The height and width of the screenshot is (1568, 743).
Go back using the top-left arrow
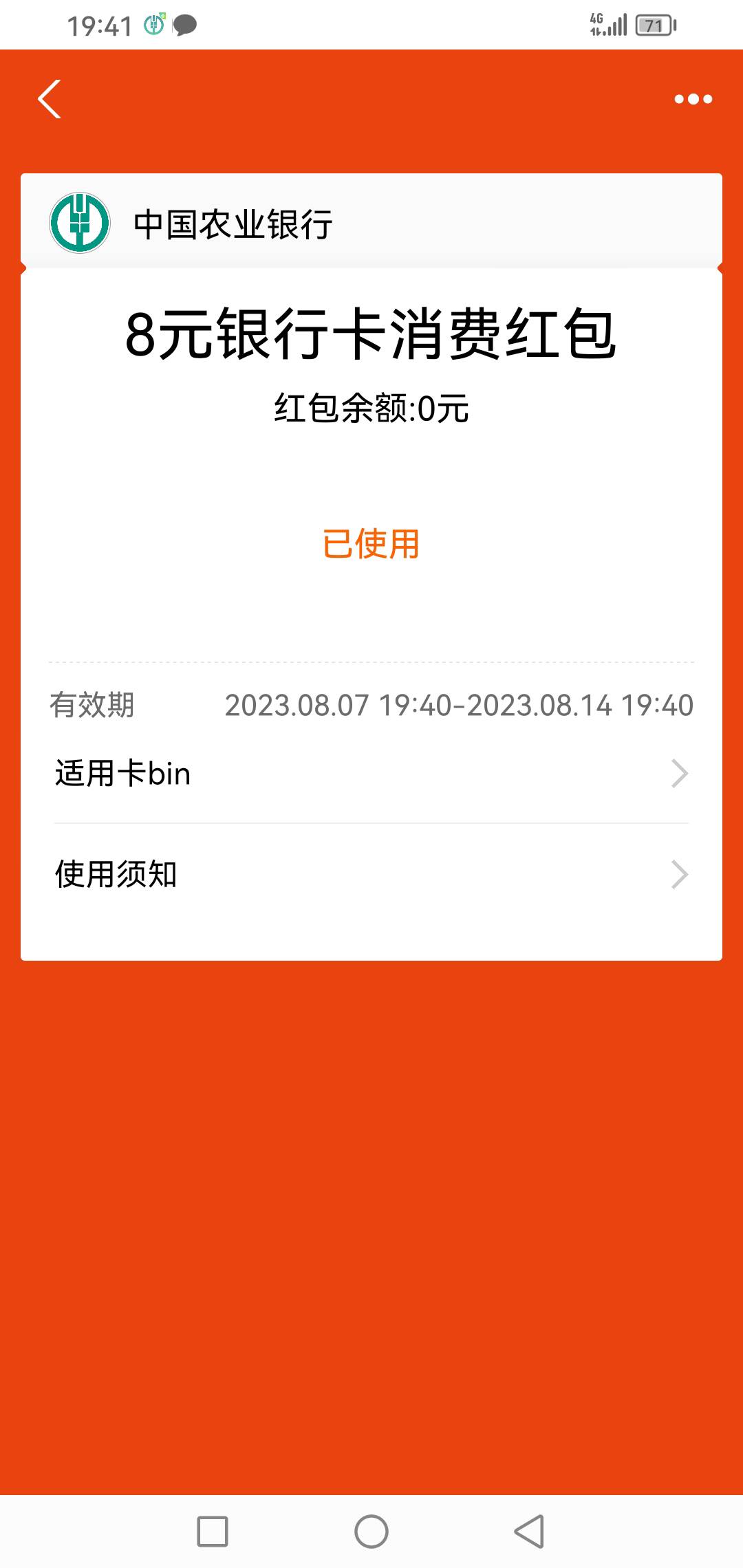pyautogui.click(x=50, y=99)
